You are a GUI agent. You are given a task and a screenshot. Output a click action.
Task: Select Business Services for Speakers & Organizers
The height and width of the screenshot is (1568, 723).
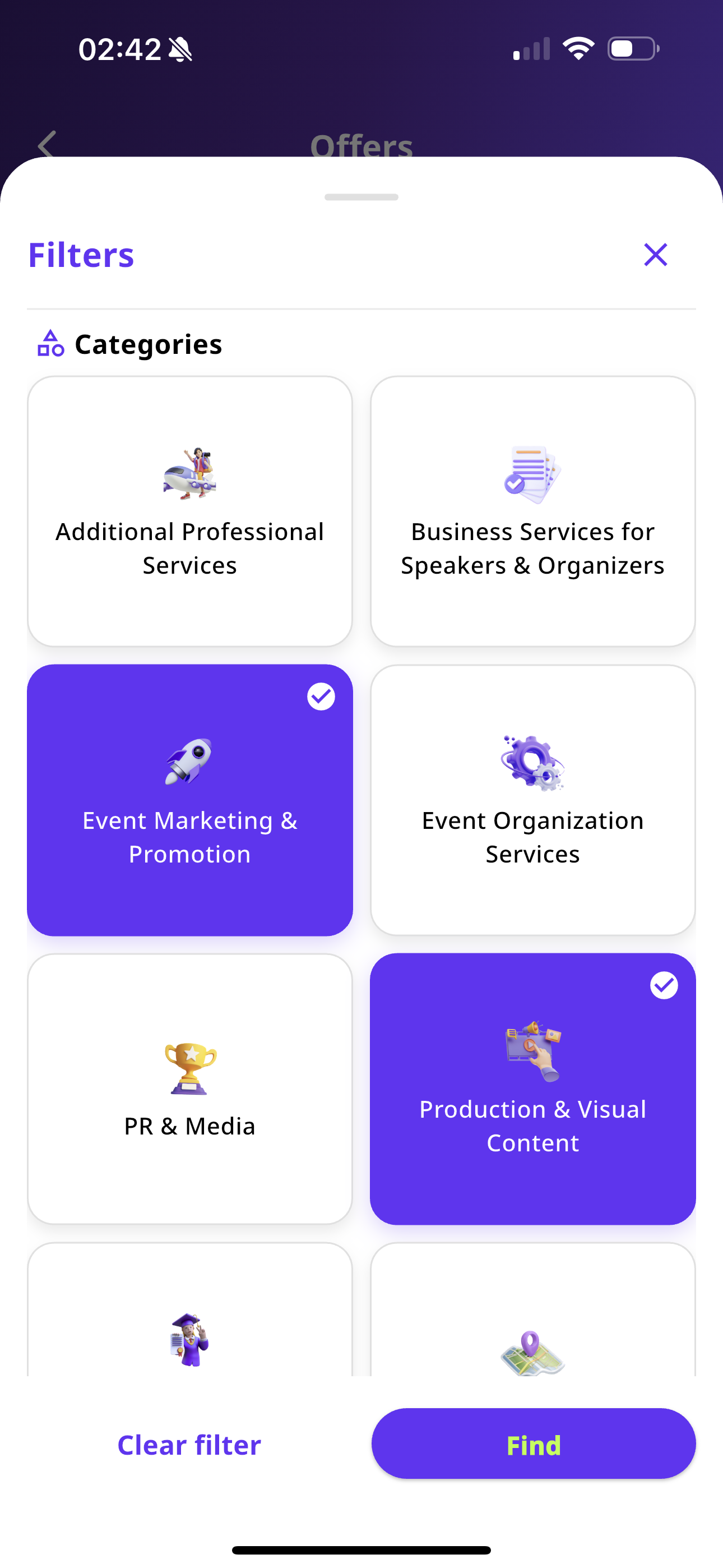532,511
